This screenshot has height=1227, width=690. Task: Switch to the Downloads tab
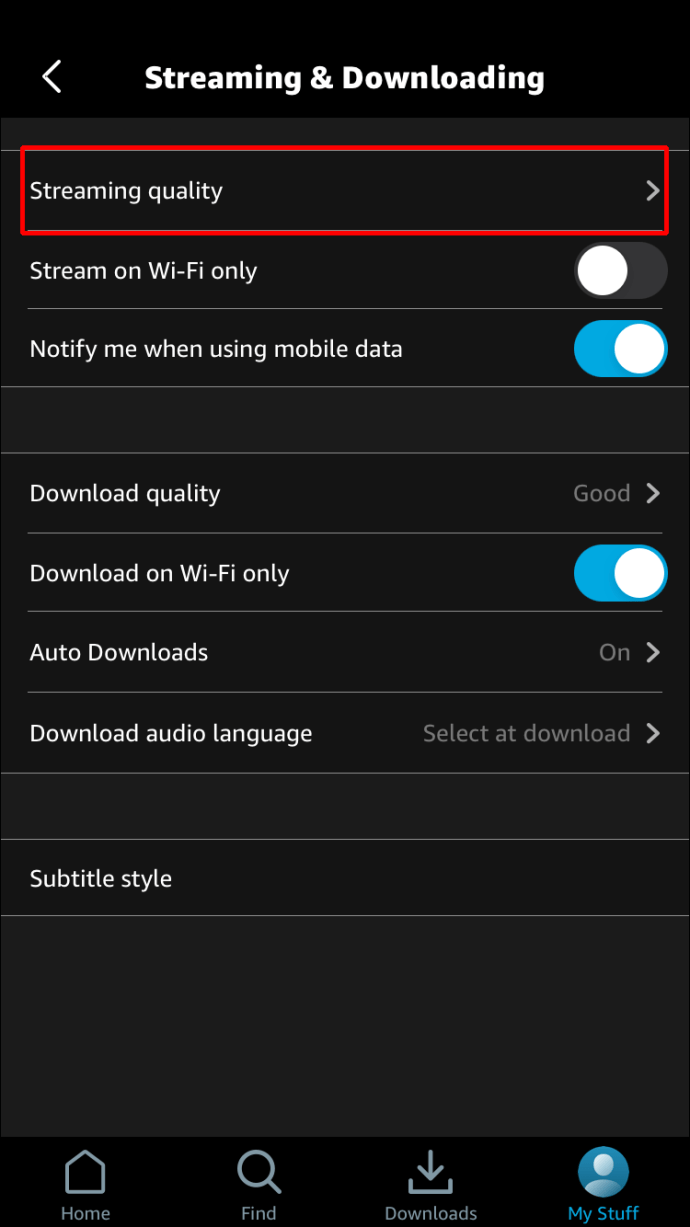(431, 1186)
